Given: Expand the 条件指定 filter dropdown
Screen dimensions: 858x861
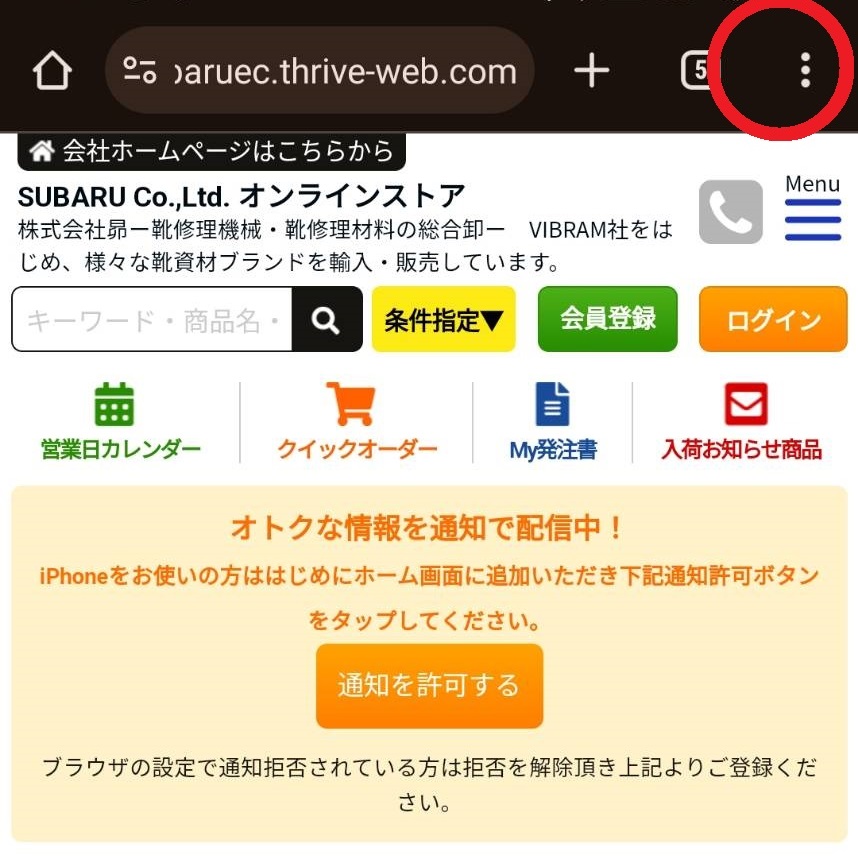Looking at the screenshot, I should [x=443, y=320].
